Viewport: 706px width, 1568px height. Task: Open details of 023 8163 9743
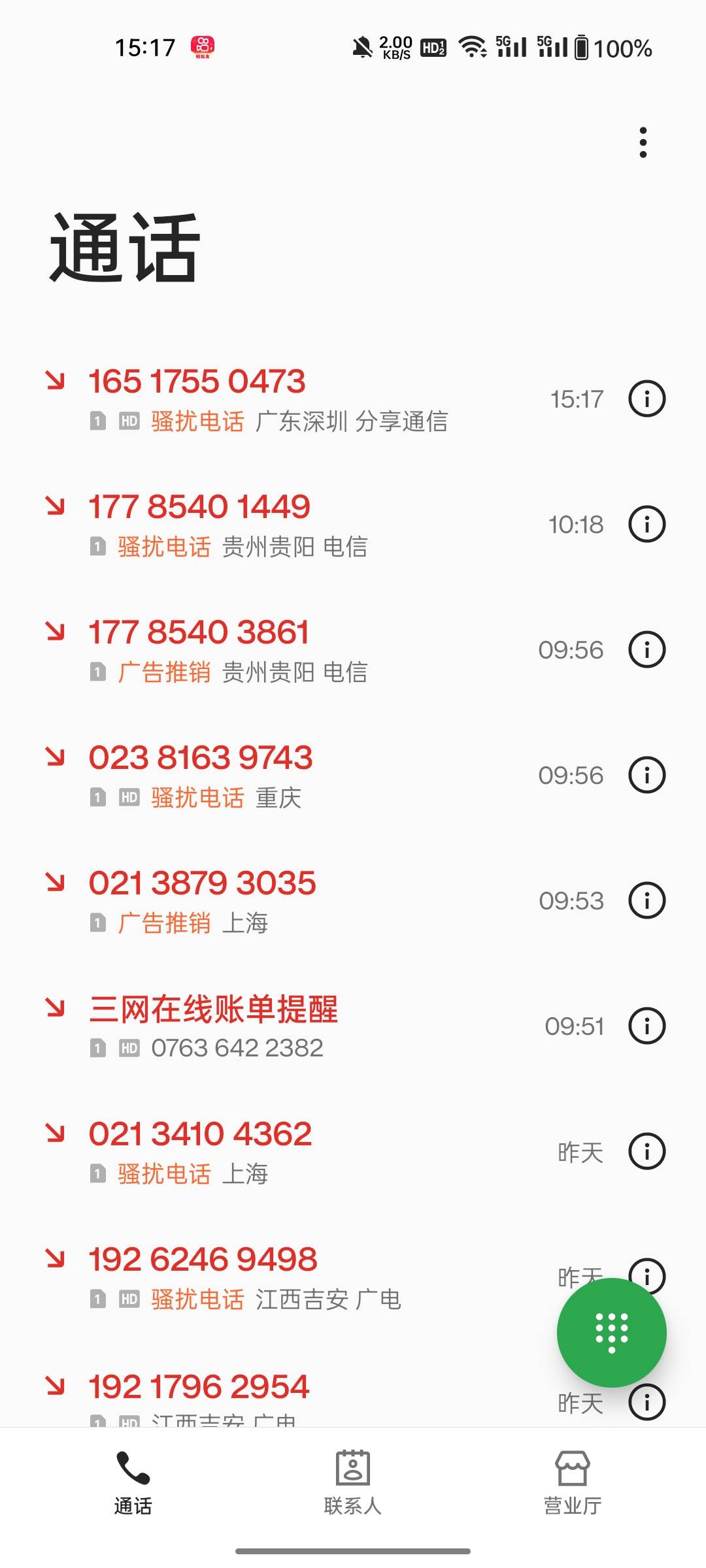coord(647,775)
